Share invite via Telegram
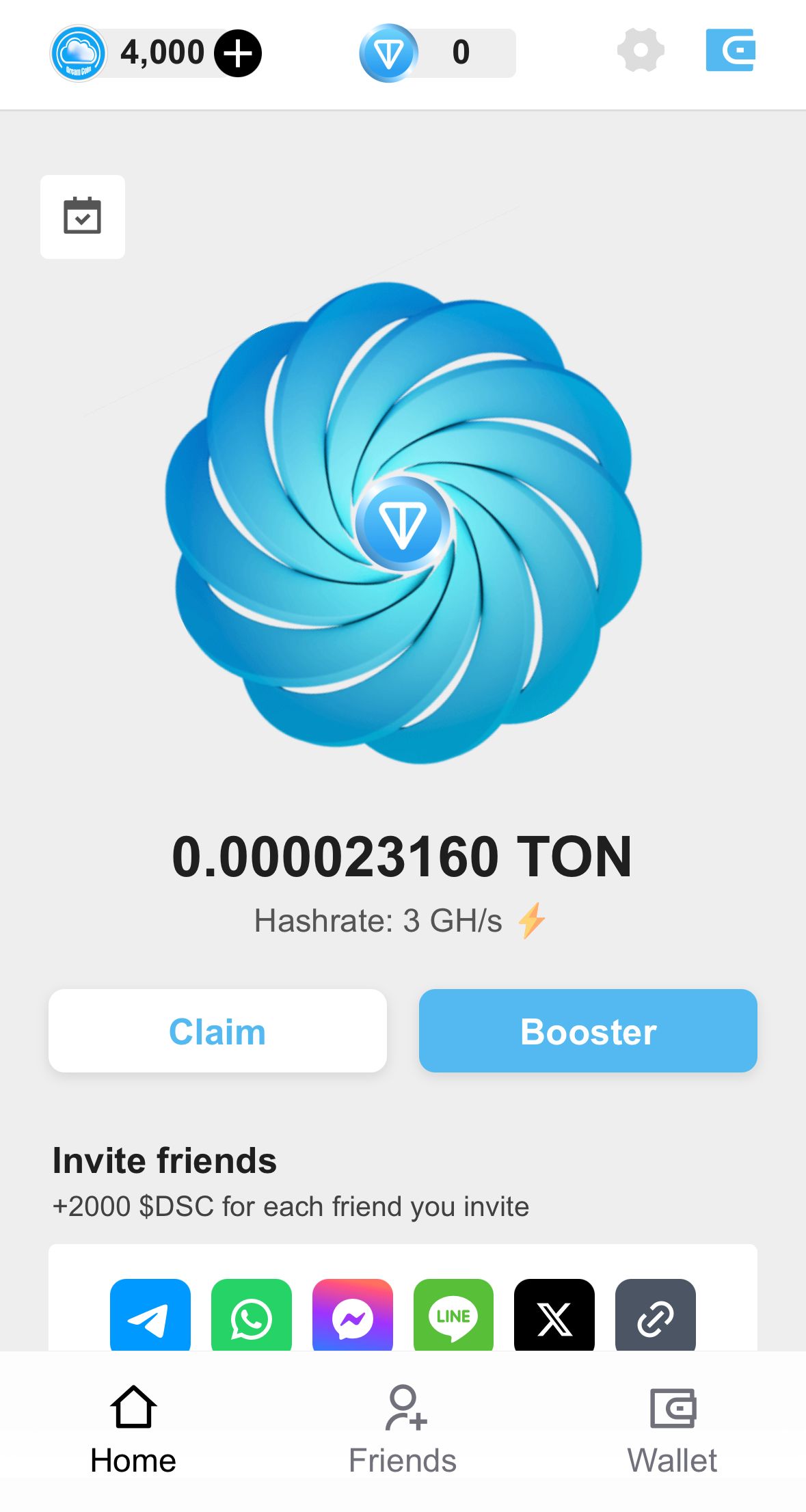Image resolution: width=806 pixels, height=1512 pixels. pyautogui.click(x=150, y=1317)
